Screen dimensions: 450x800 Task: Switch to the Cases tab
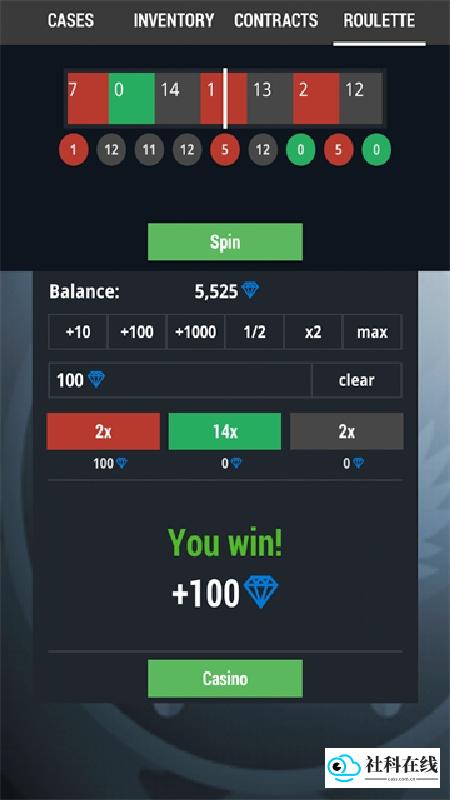coord(70,21)
